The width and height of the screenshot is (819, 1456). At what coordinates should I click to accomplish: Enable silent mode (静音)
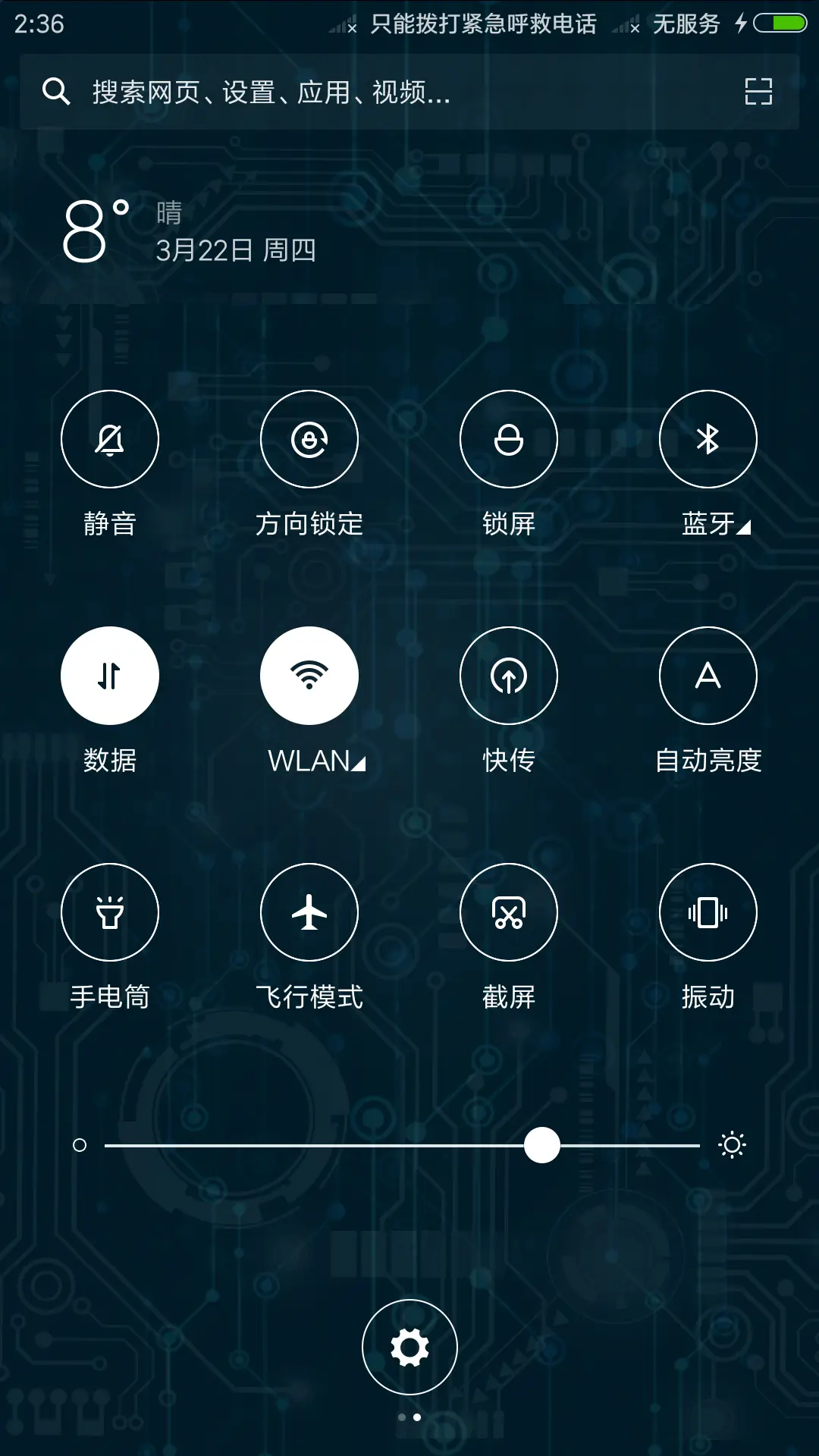110,439
